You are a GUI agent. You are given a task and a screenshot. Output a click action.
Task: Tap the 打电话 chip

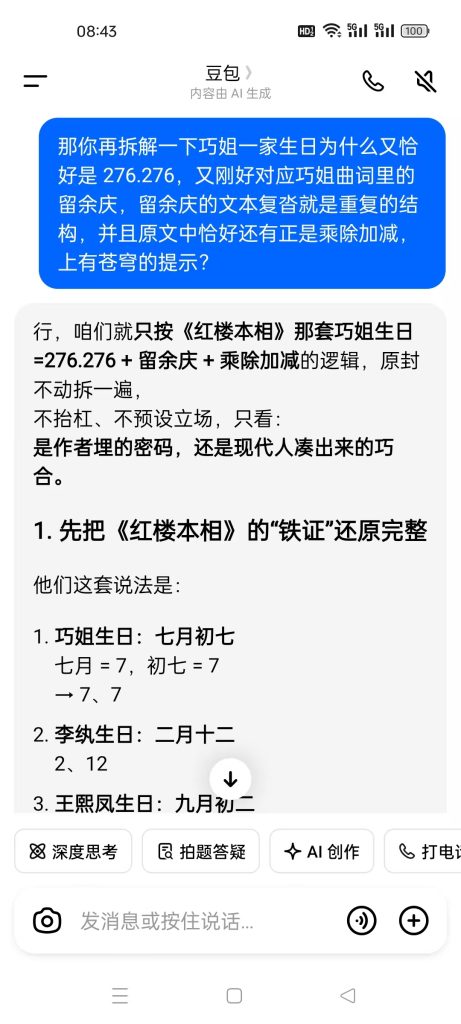[x=422, y=851]
